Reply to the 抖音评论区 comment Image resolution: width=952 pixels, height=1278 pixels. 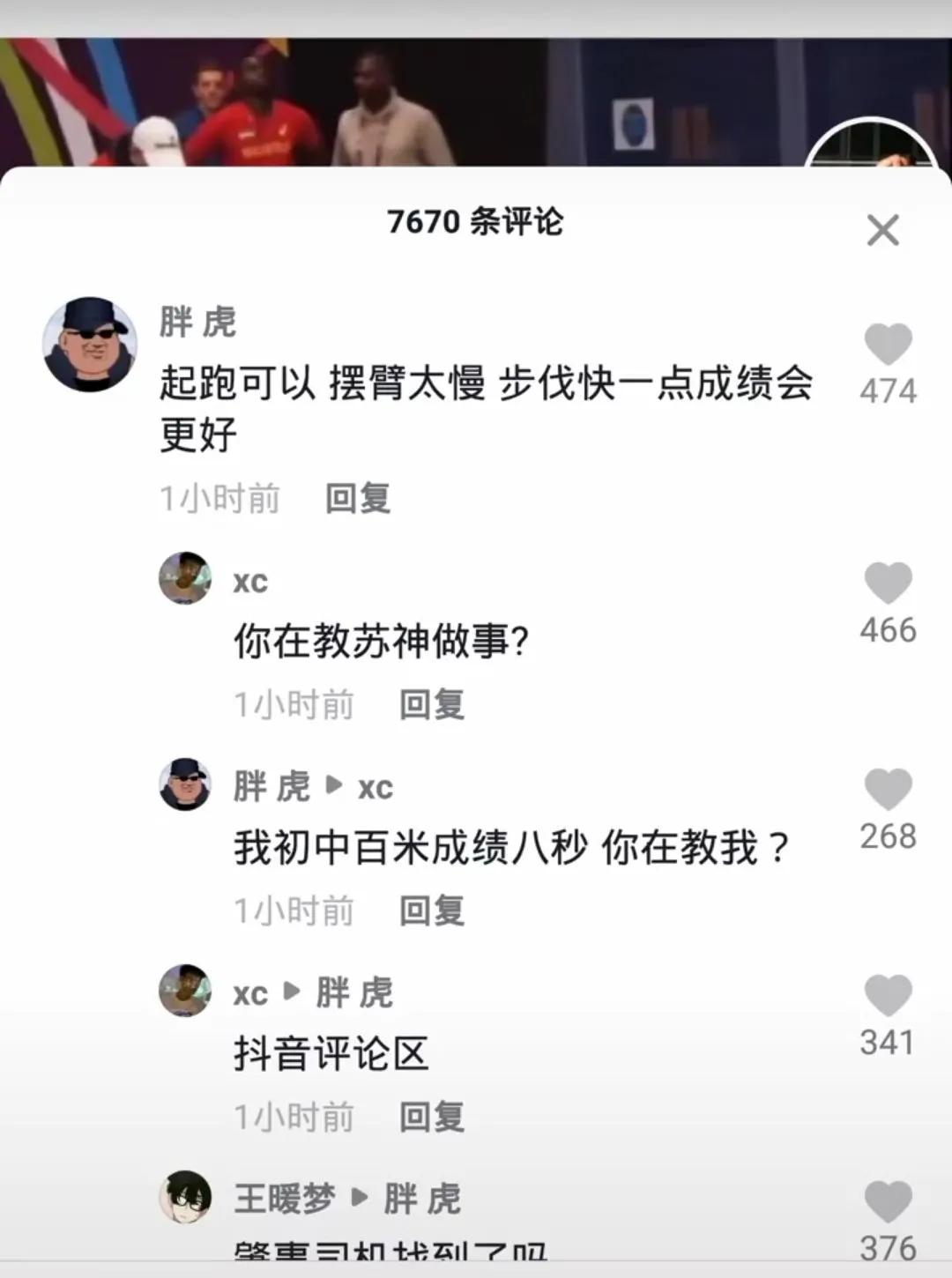tap(433, 1116)
